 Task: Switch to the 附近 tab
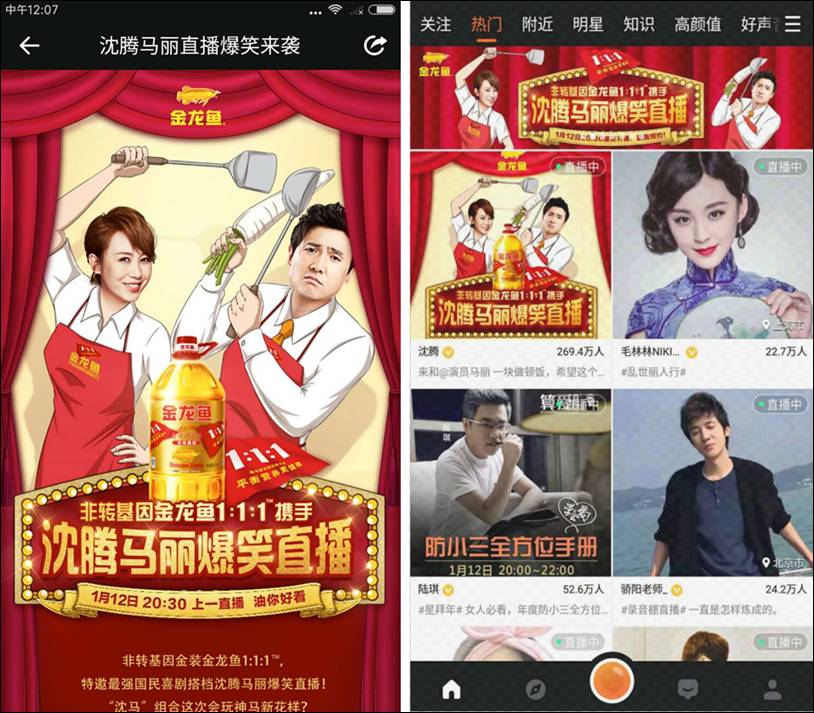point(537,24)
